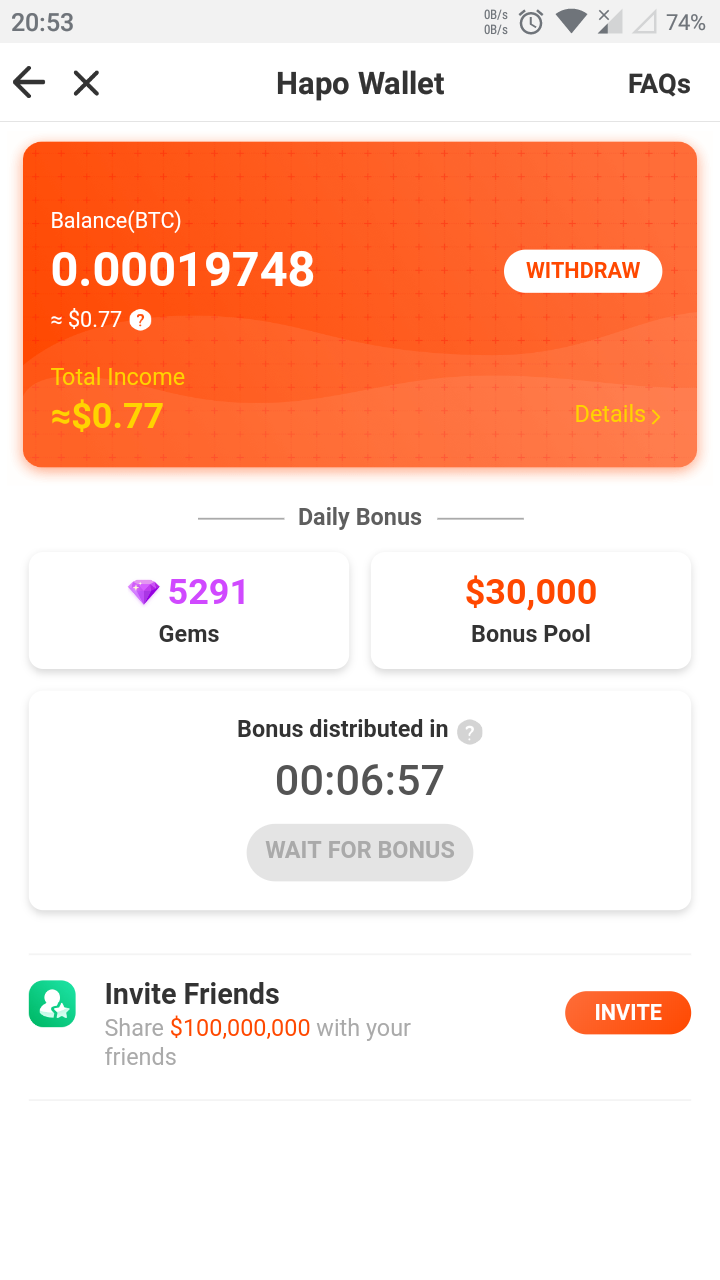Tap the WITHDRAW button
The image size is (720, 1280).
(x=582, y=271)
